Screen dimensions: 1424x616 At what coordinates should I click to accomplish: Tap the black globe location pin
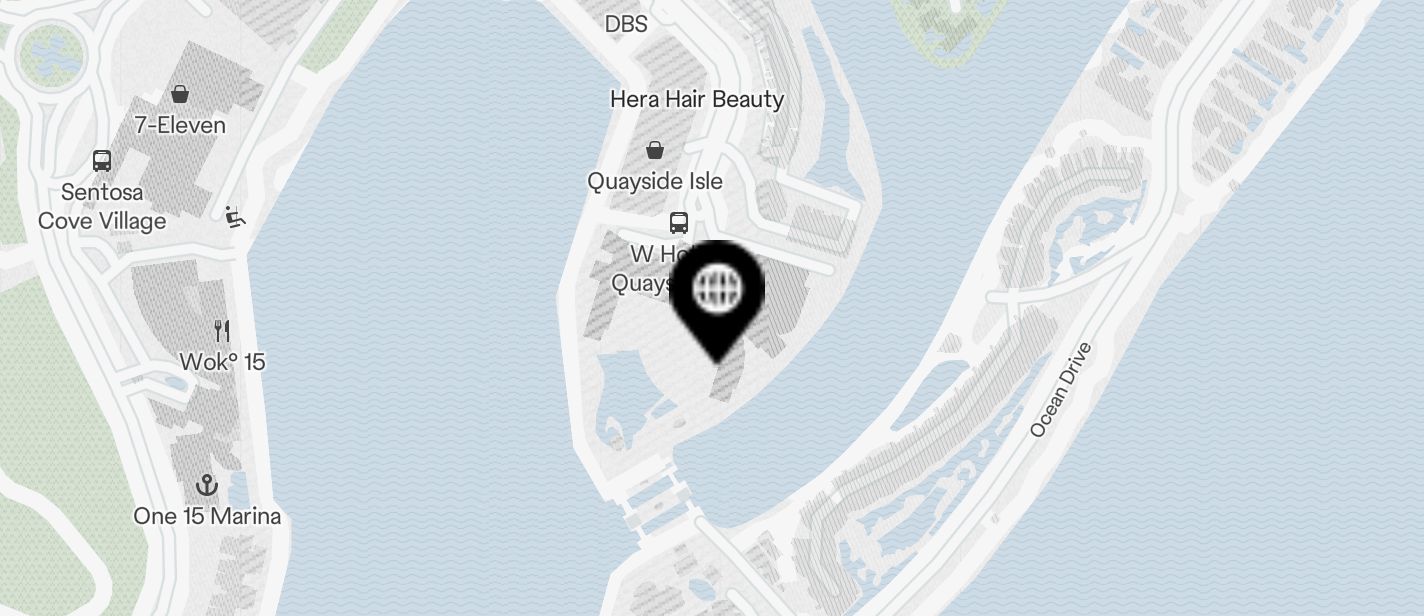click(717, 290)
